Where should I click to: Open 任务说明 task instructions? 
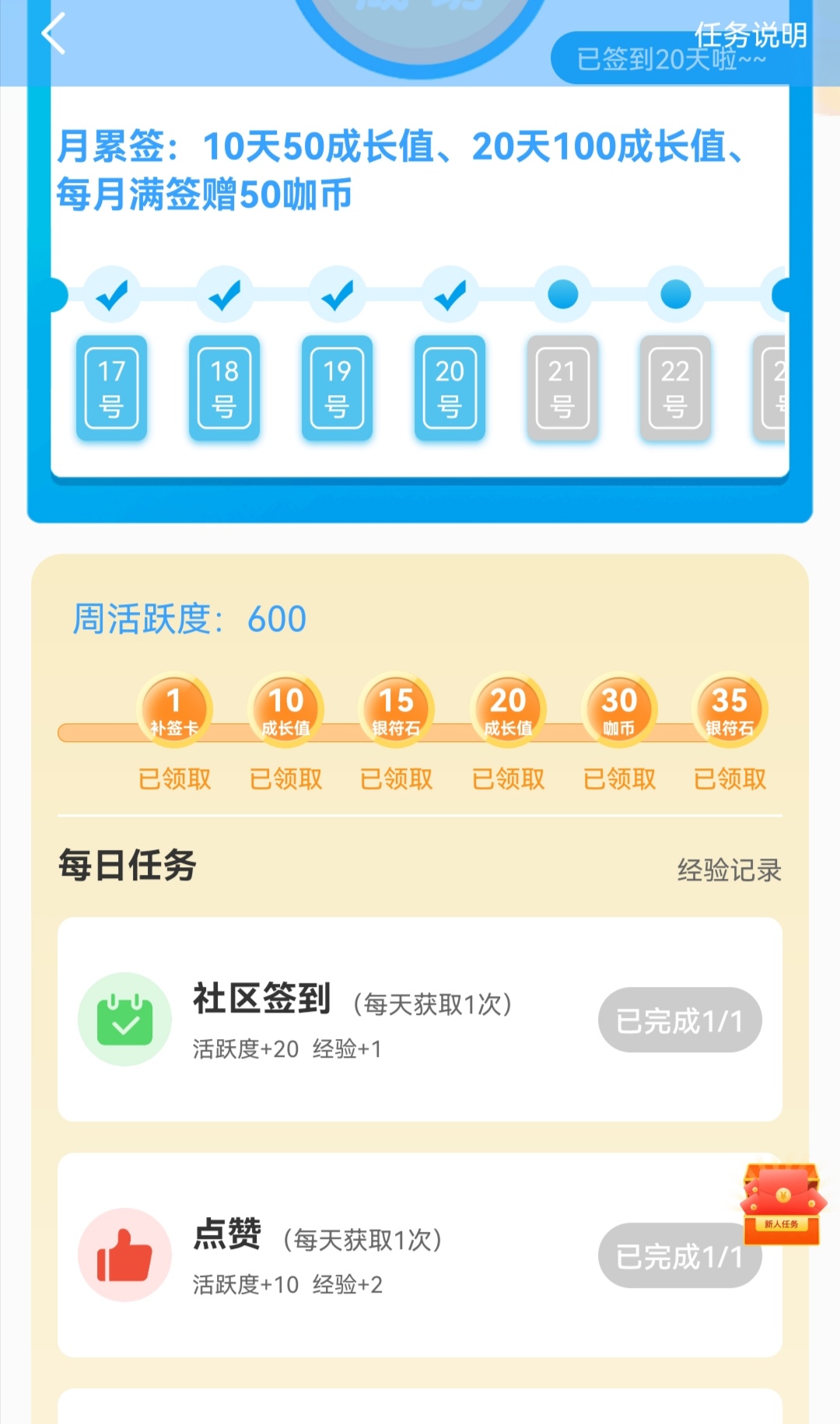coord(750,34)
